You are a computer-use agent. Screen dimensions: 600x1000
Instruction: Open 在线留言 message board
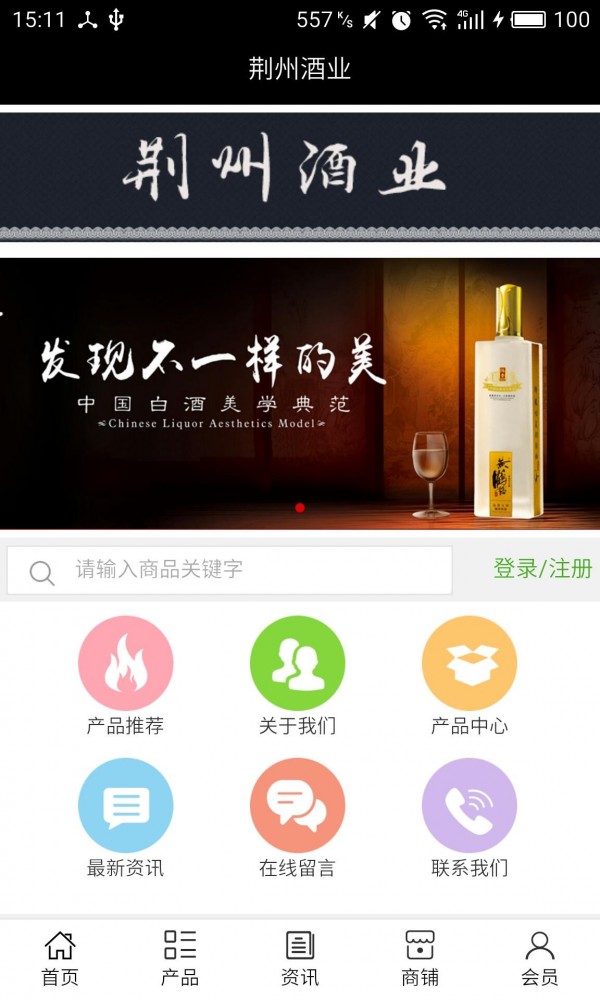297,806
